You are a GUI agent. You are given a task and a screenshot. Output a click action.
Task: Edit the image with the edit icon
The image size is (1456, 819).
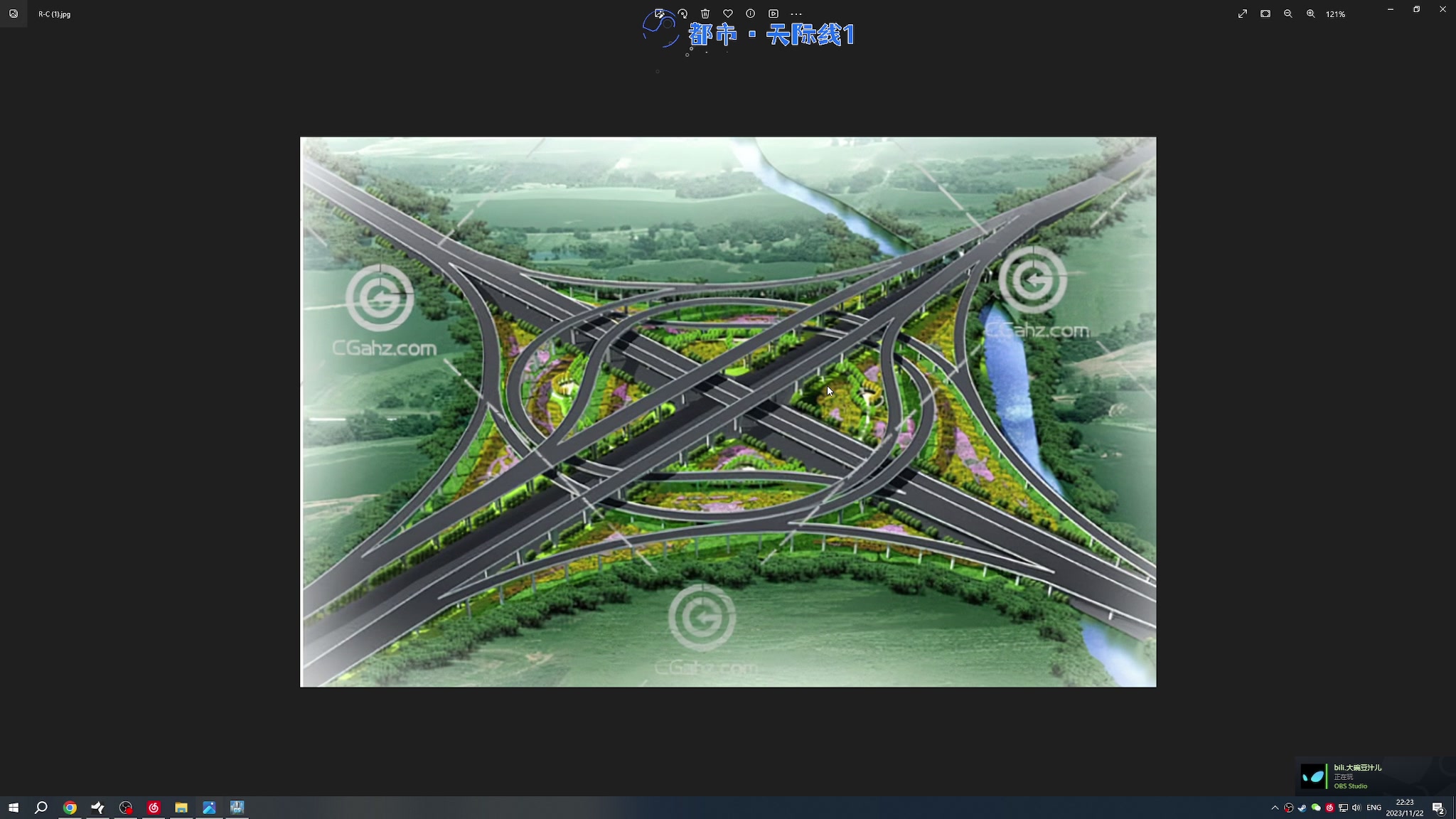tap(659, 14)
